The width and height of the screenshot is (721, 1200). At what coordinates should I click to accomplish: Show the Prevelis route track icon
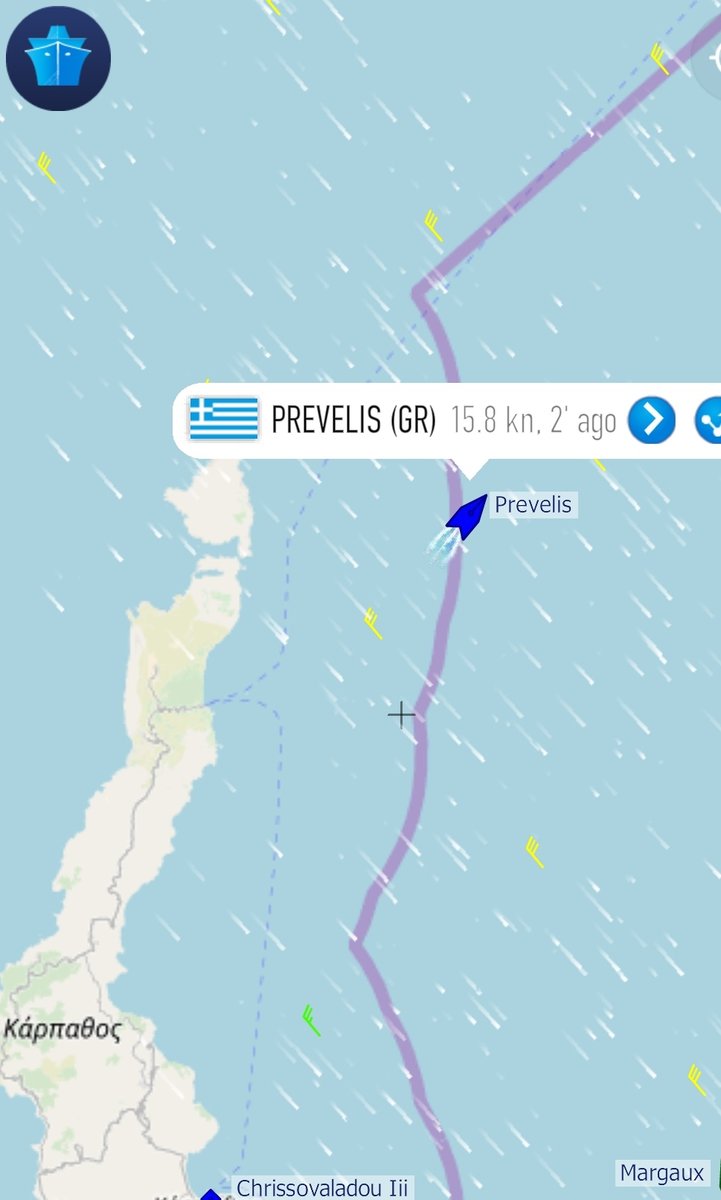[709, 420]
